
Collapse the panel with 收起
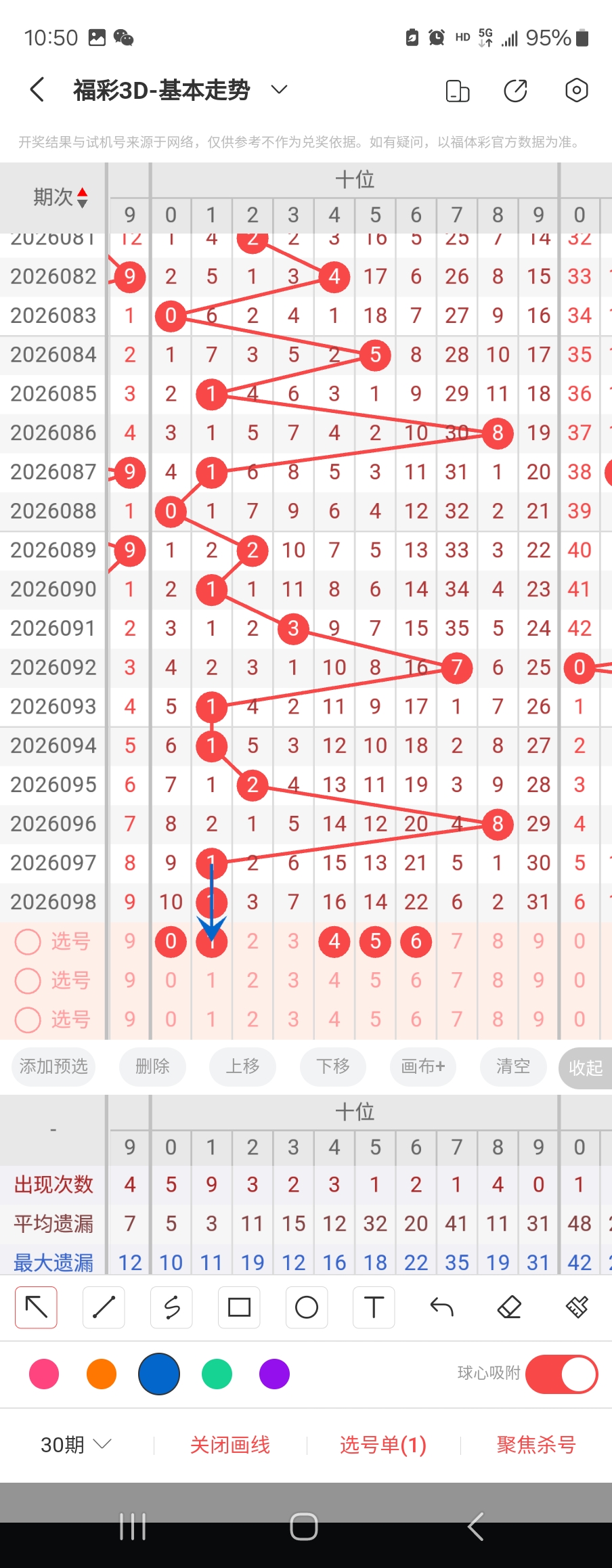tap(586, 1068)
